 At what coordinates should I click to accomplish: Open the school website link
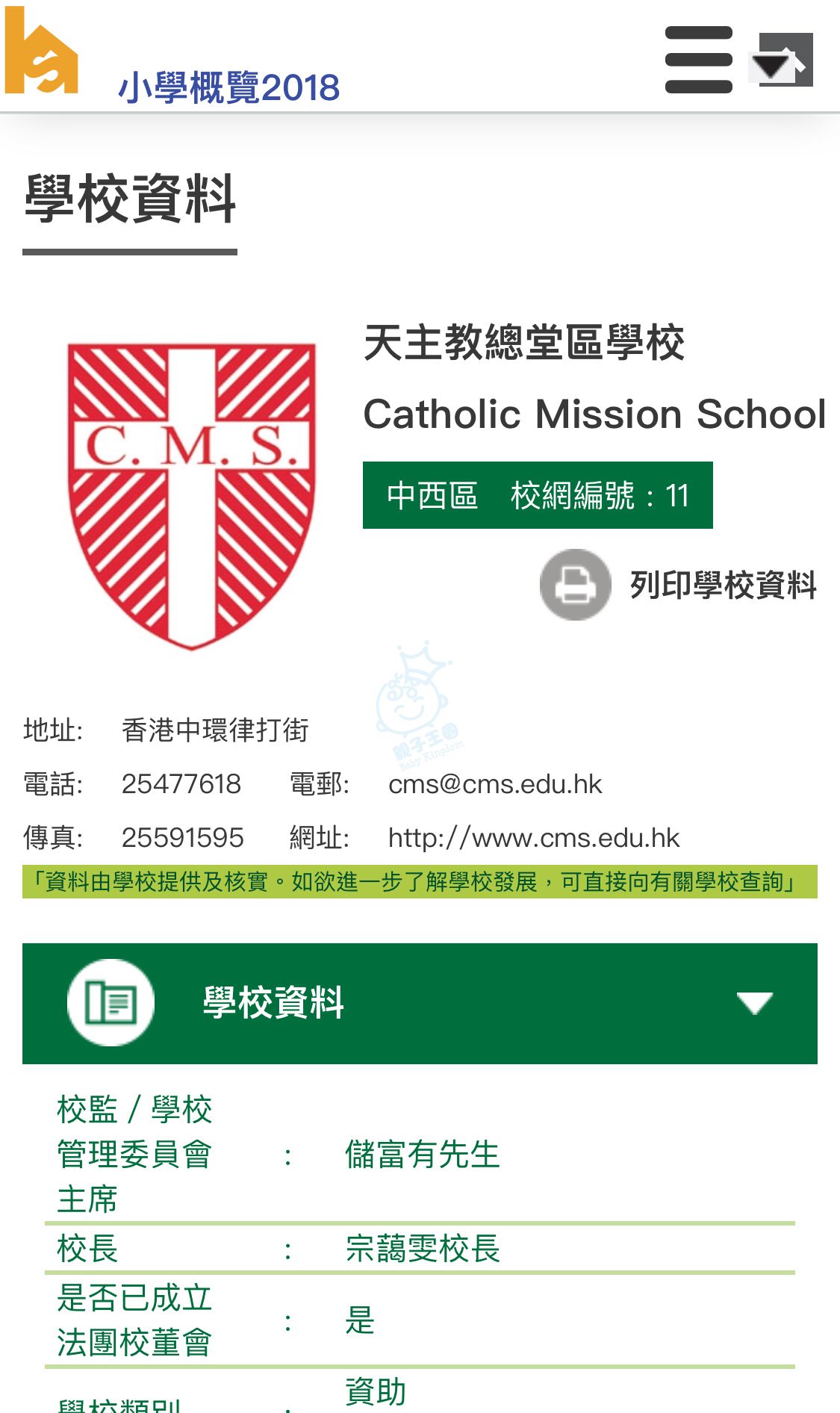click(533, 838)
